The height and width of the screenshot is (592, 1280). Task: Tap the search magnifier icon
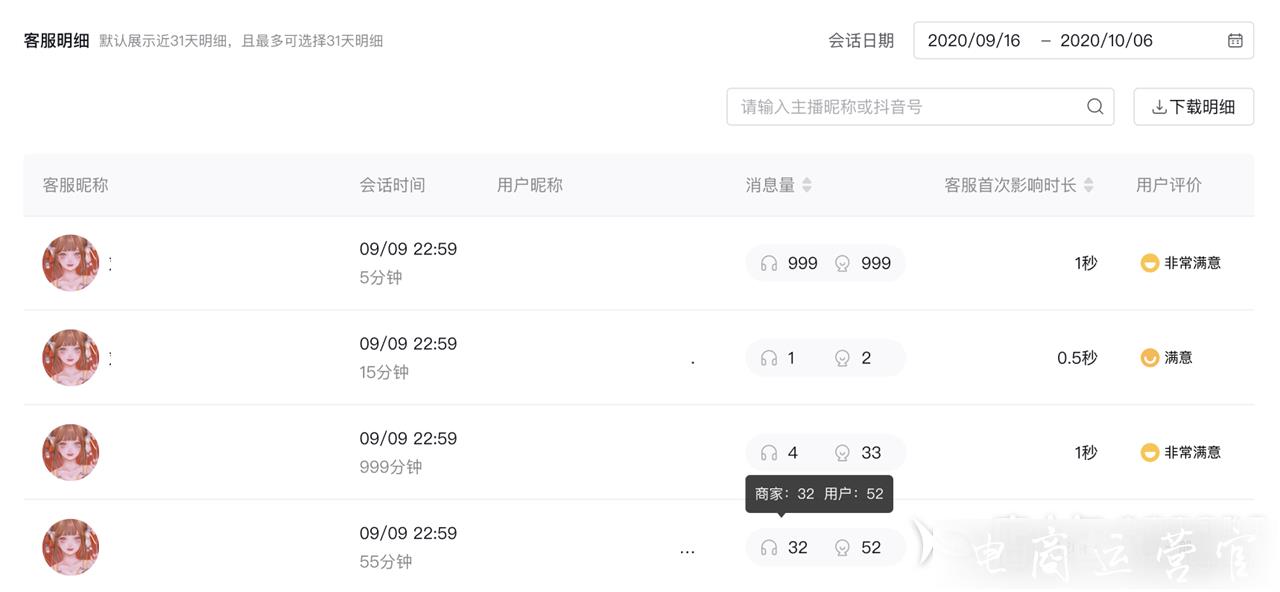[x=1095, y=107]
